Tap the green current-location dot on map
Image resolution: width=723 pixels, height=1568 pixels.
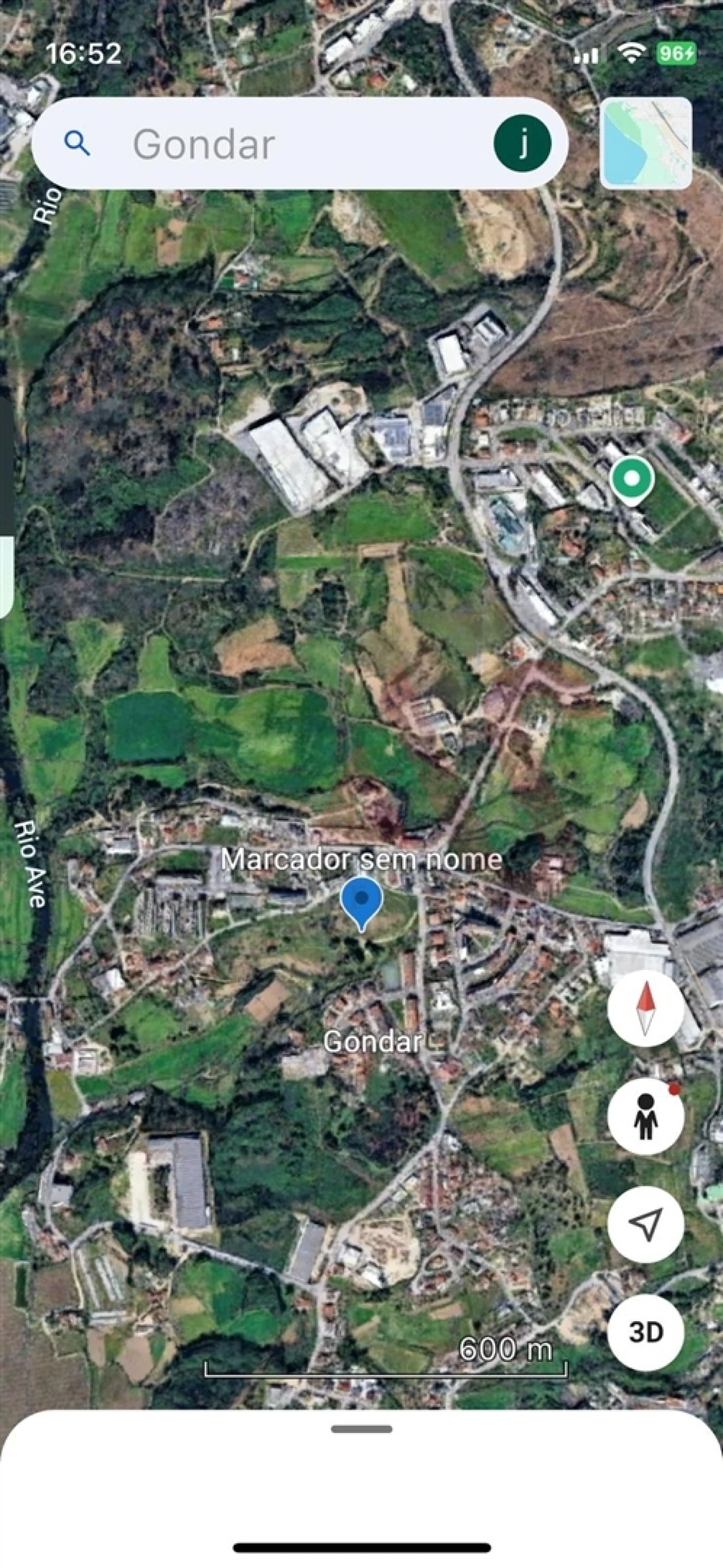coord(631,478)
